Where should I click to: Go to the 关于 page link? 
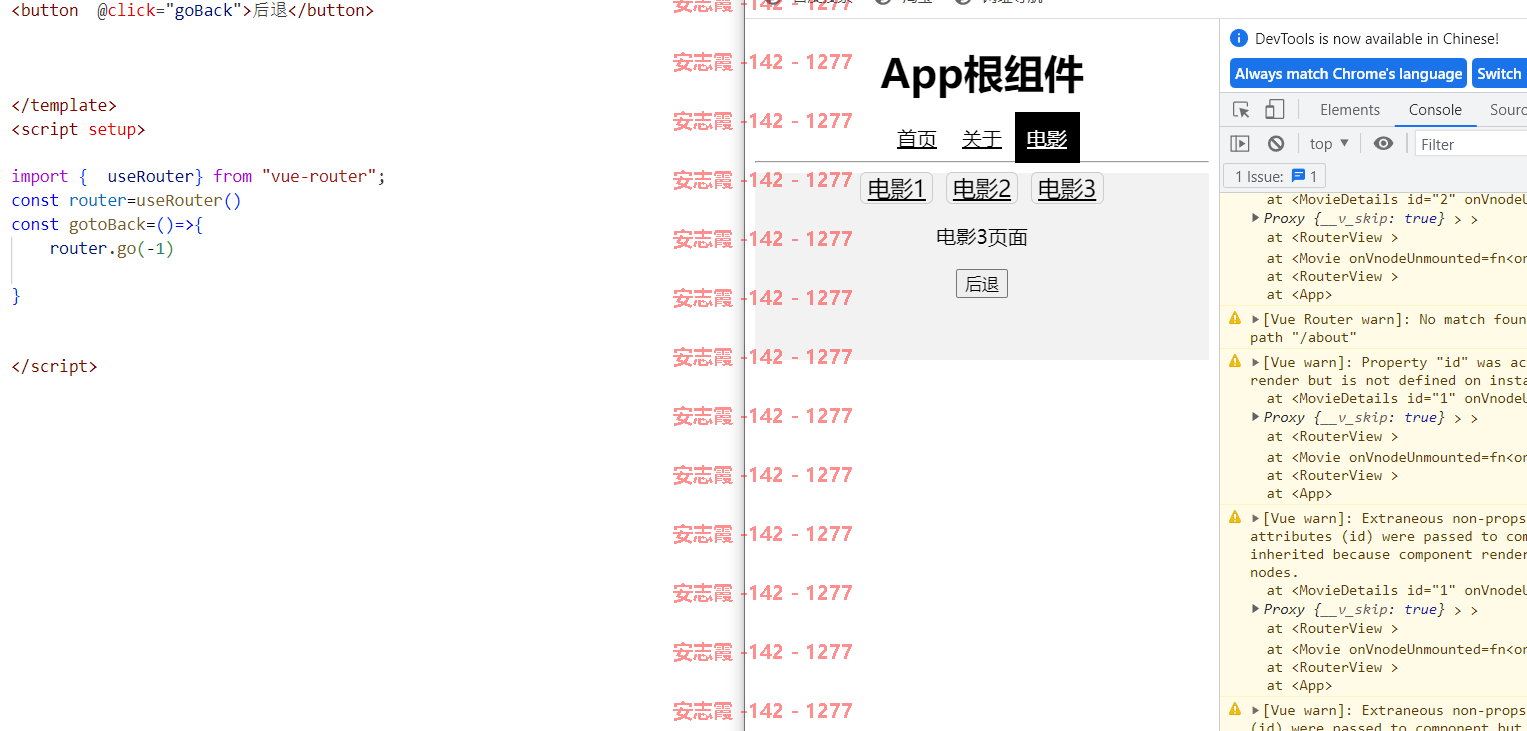tap(981, 139)
